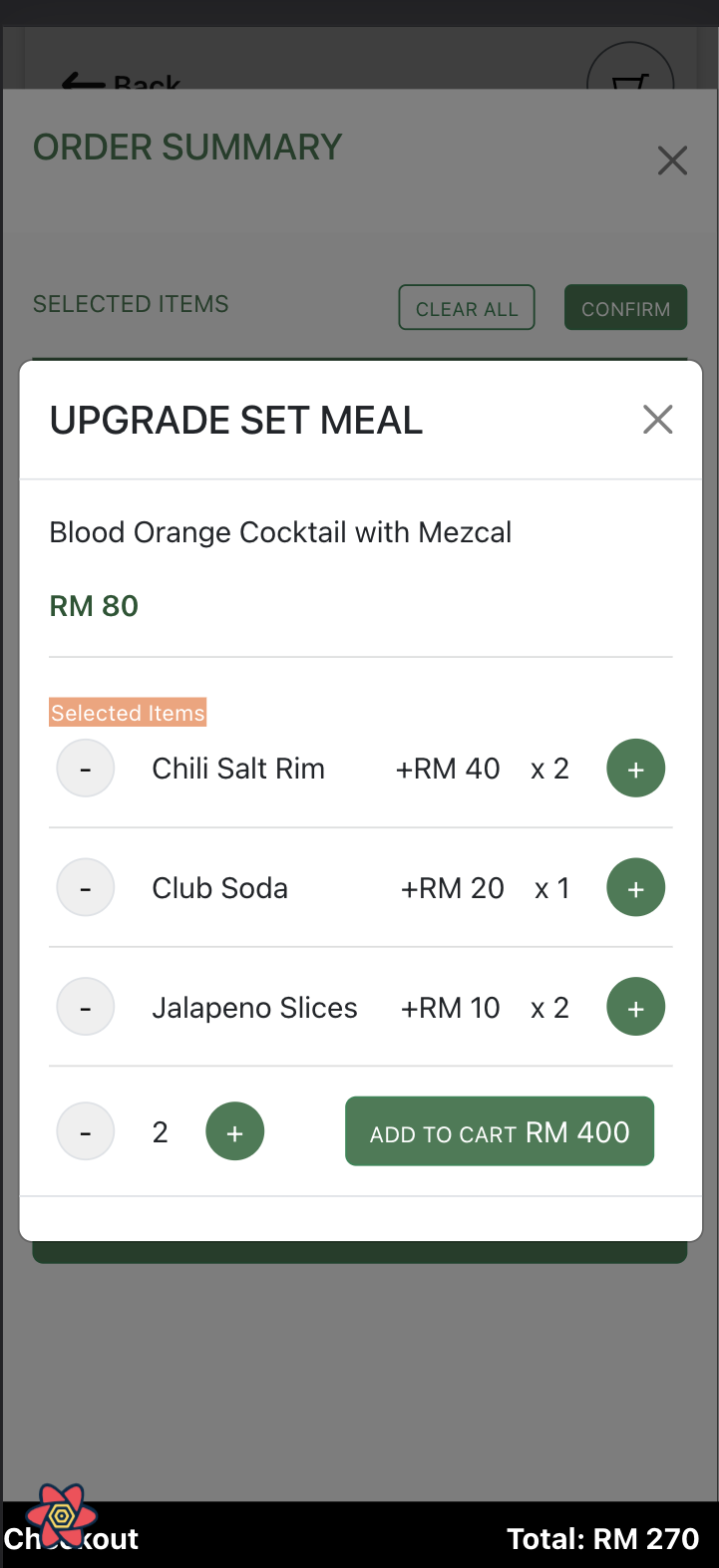Clear all selected items
719x1568 pixels.
point(466,307)
